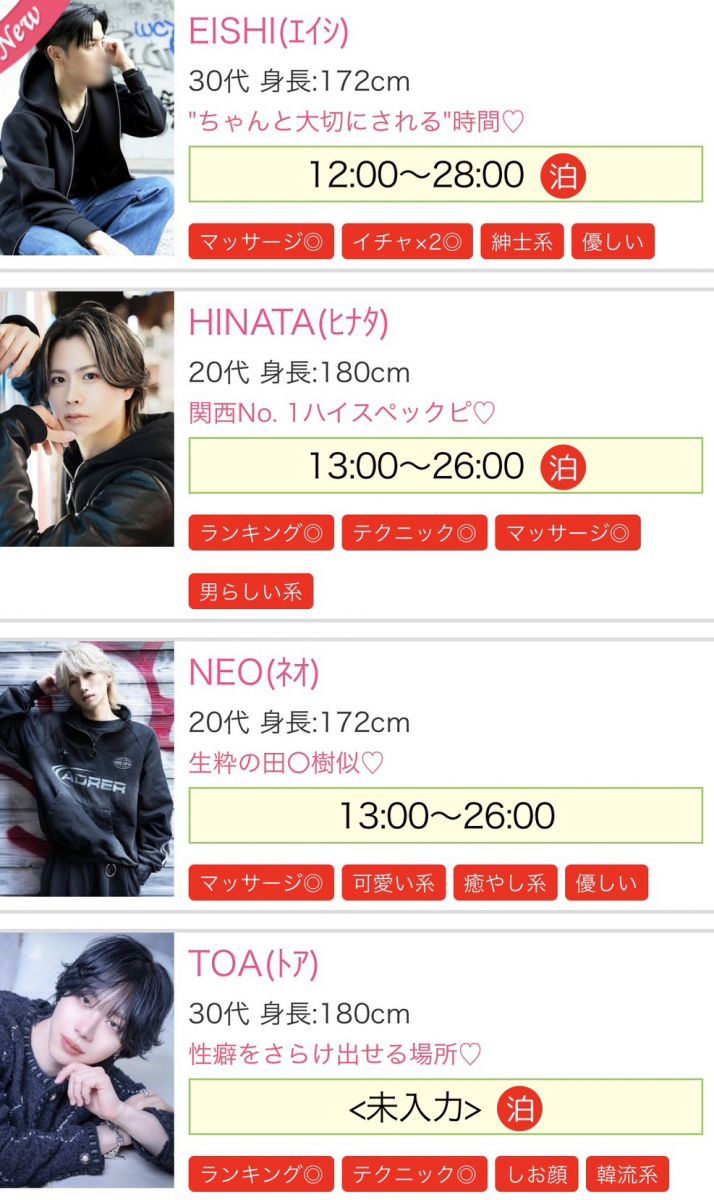The width and height of the screenshot is (714, 1200).
Task: Select the 紳士系 tag
Action: tap(522, 242)
